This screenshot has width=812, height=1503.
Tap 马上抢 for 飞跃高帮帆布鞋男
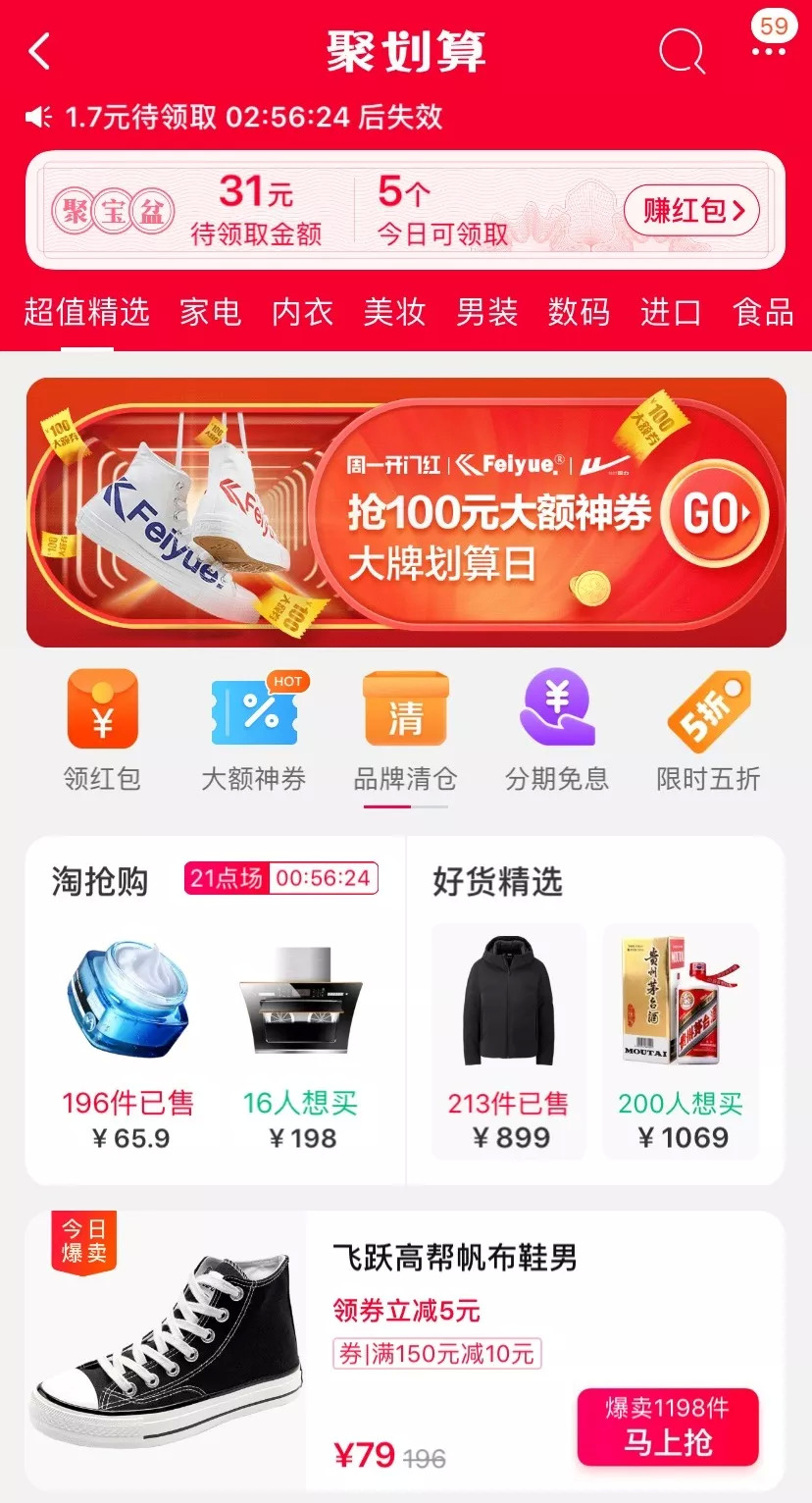[x=668, y=1427]
